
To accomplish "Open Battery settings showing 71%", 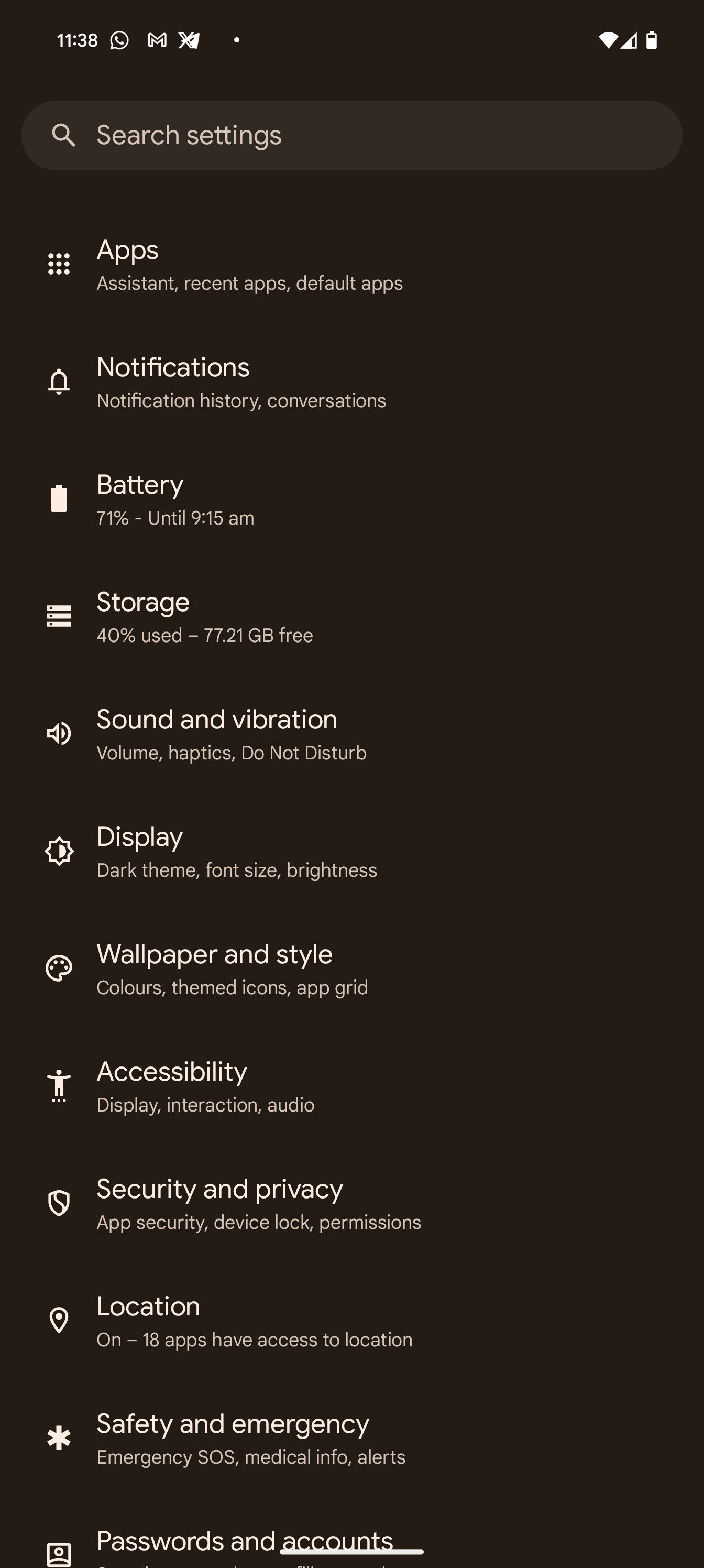I will (351, 499).
